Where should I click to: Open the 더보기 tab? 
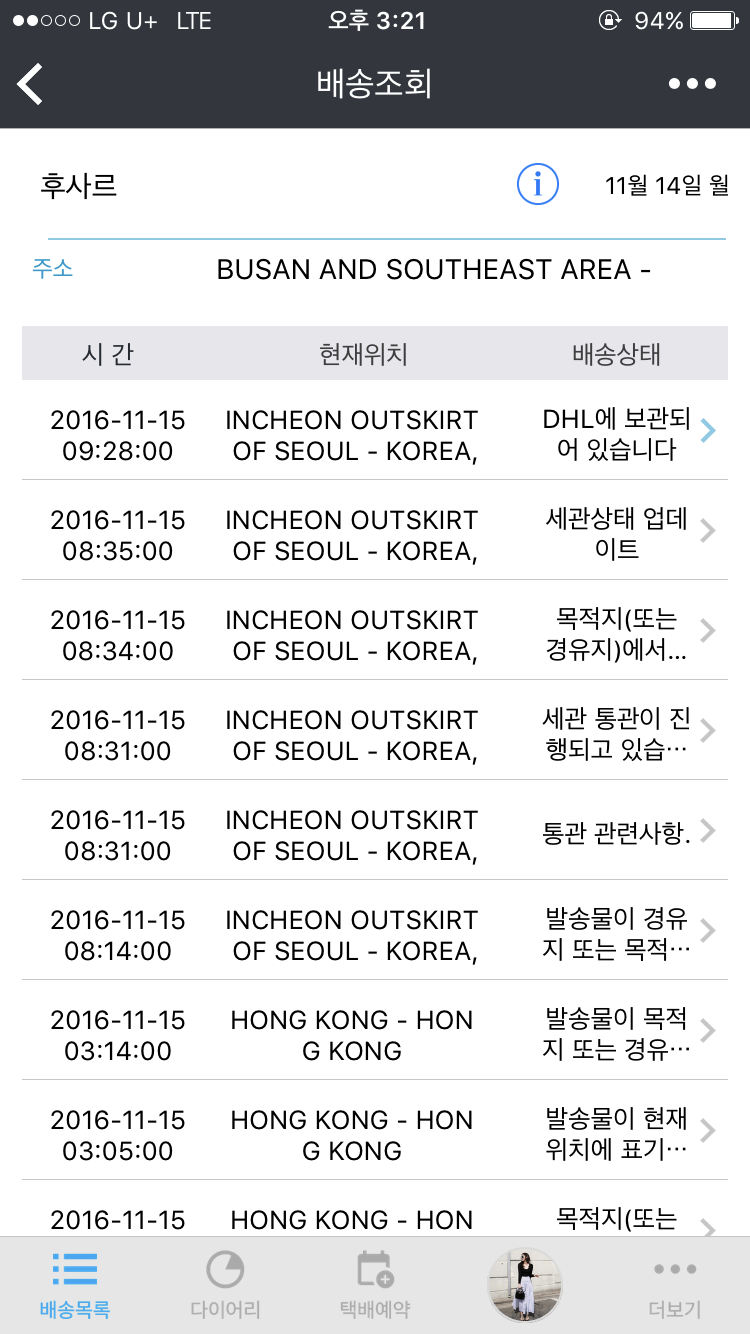[675, 1285]
